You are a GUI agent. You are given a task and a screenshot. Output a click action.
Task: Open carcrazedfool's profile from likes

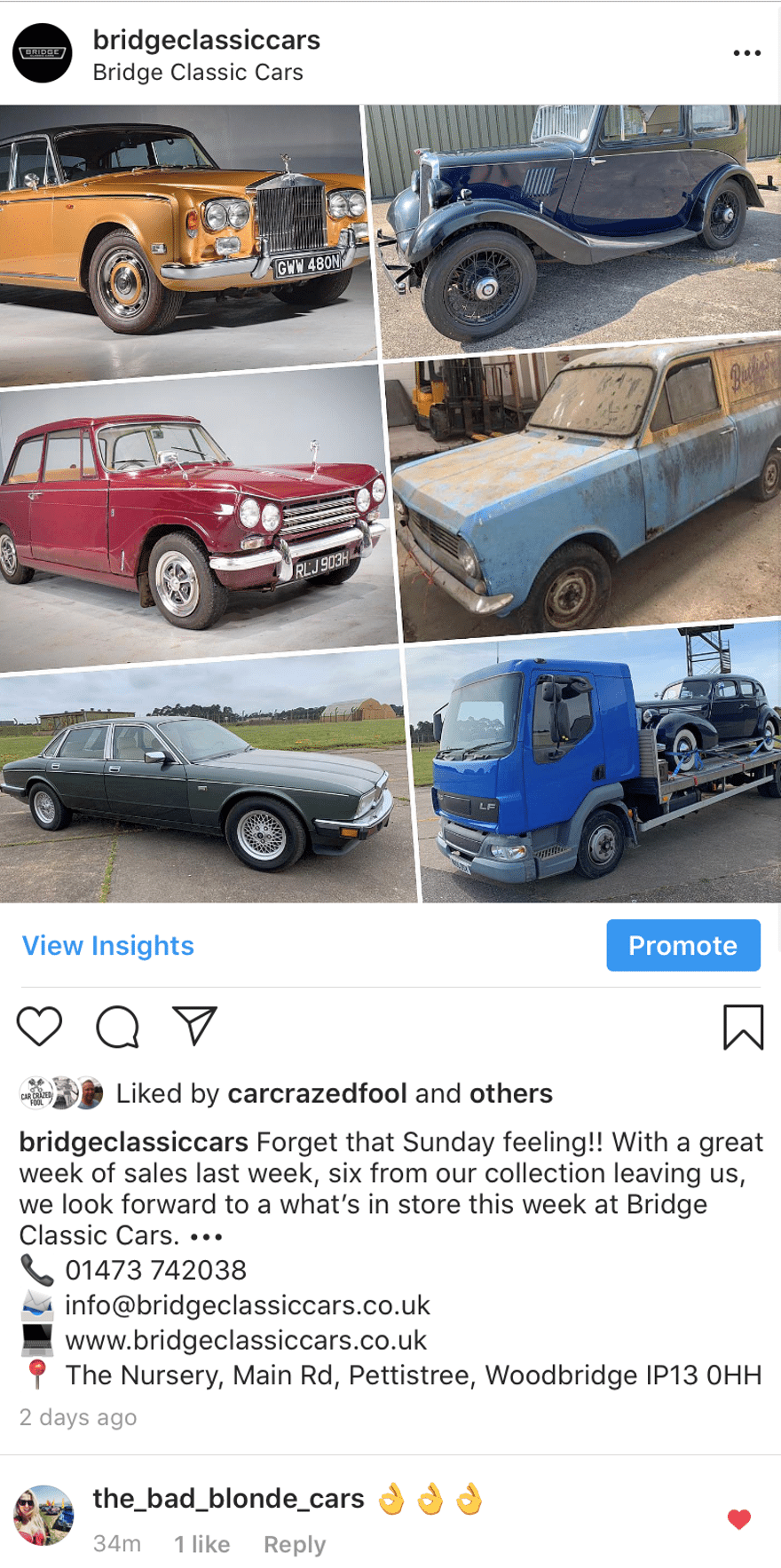[x=317, y=1093]
